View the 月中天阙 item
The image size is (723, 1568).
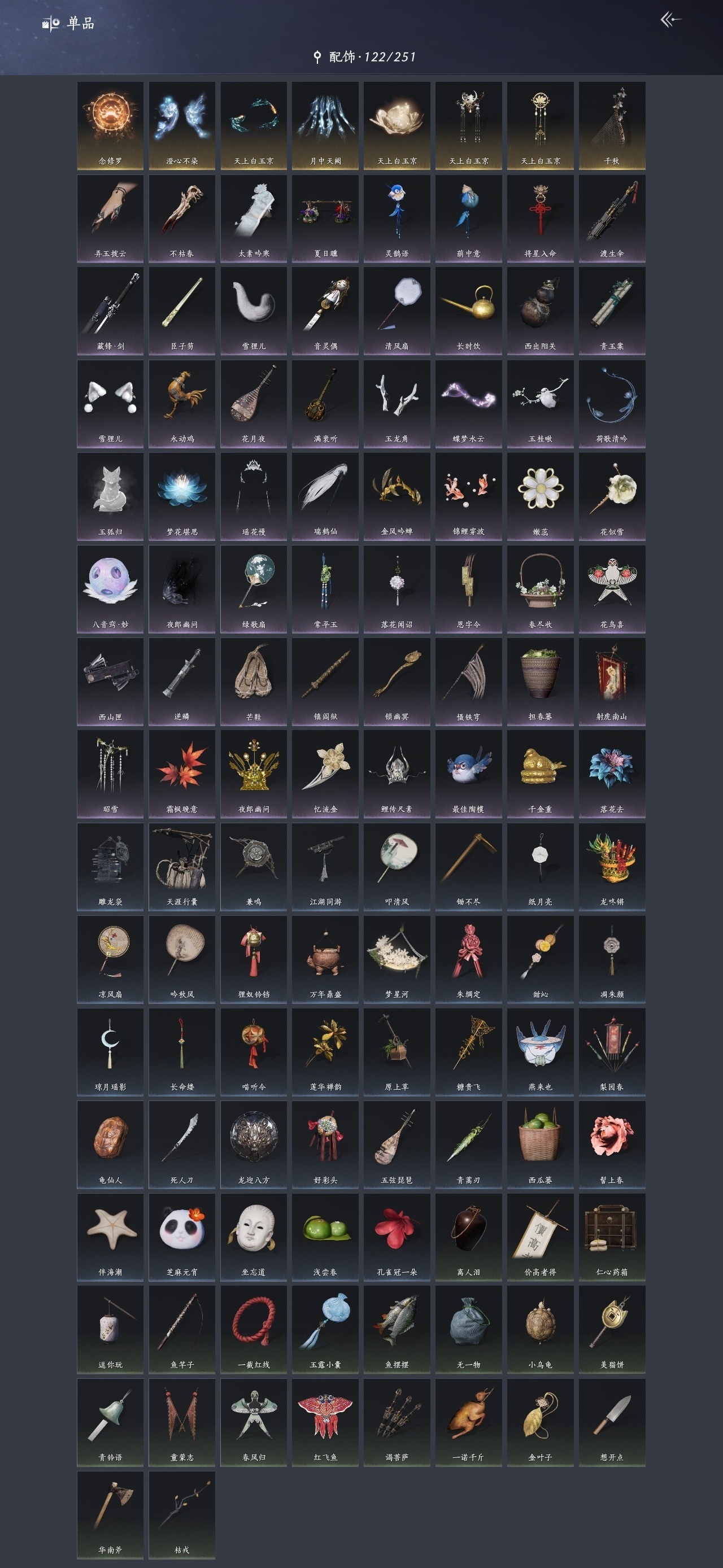click(325, 125)
